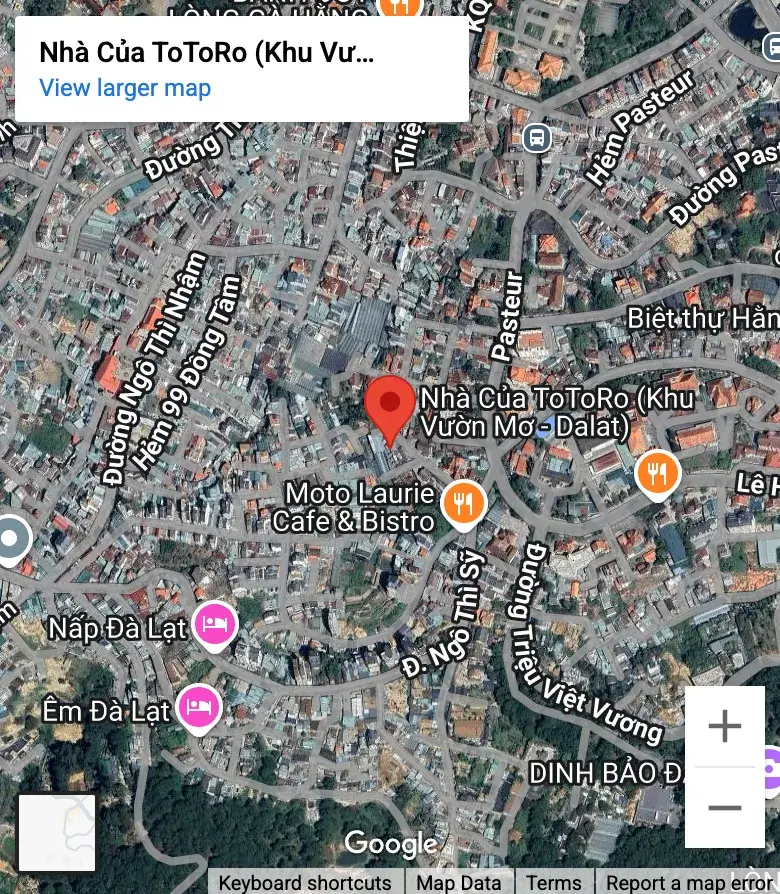This screenshot has width=780, height=894.
Task: Open Moto Laurie Cafe & Bistro marker
Action: [x=463, y=505]
